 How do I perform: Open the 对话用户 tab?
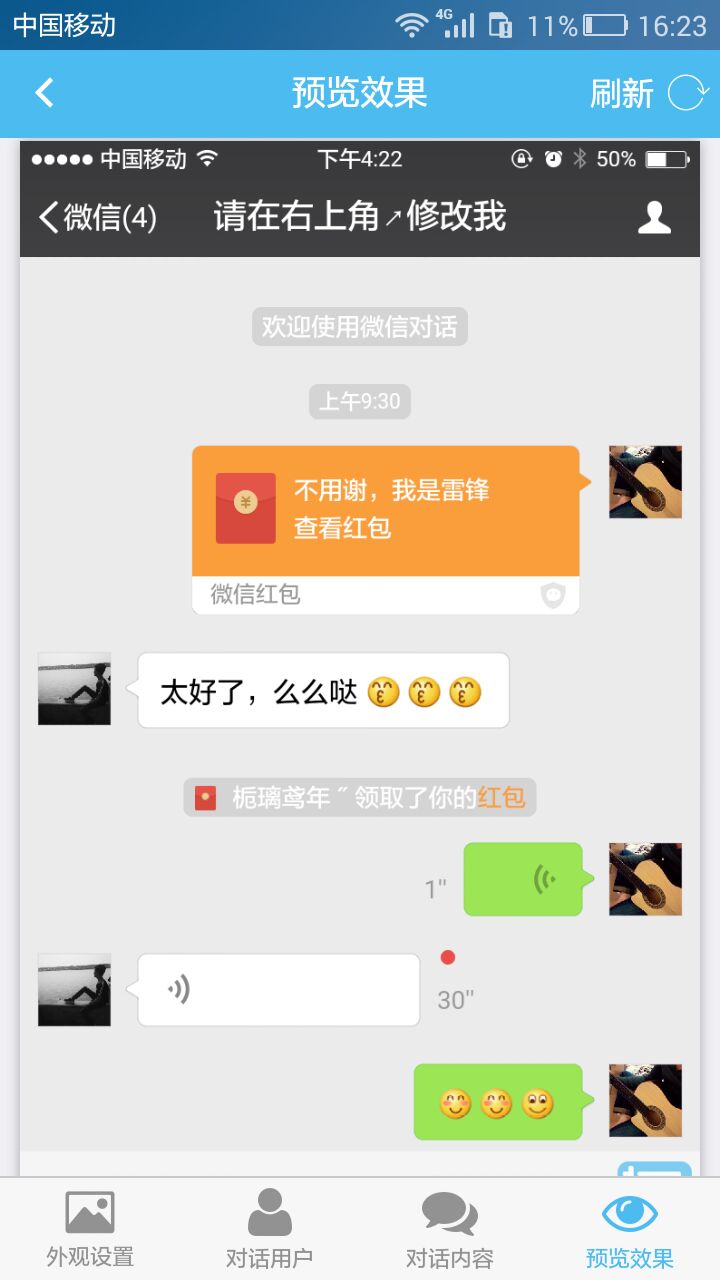click(269, 1229)
